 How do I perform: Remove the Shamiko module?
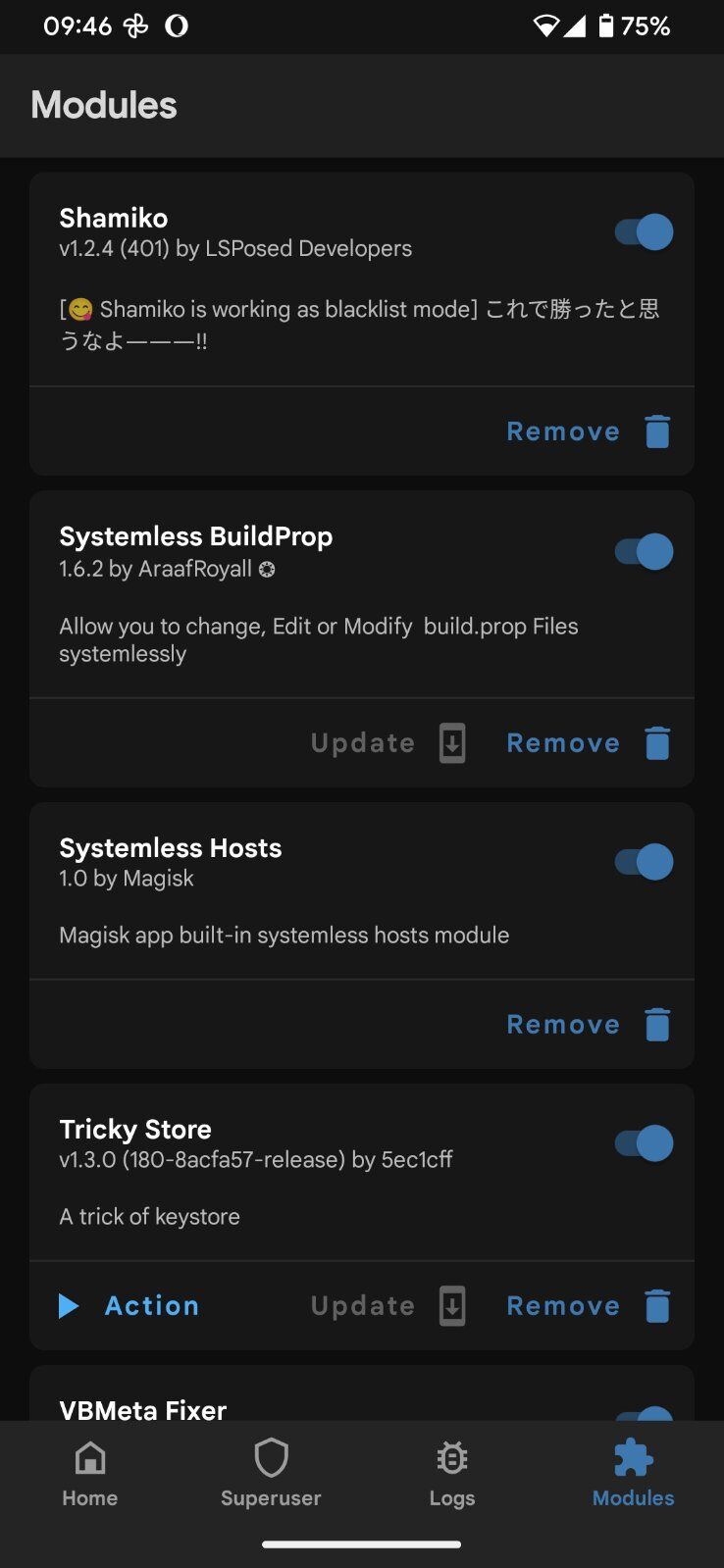(x=589, y=431)
